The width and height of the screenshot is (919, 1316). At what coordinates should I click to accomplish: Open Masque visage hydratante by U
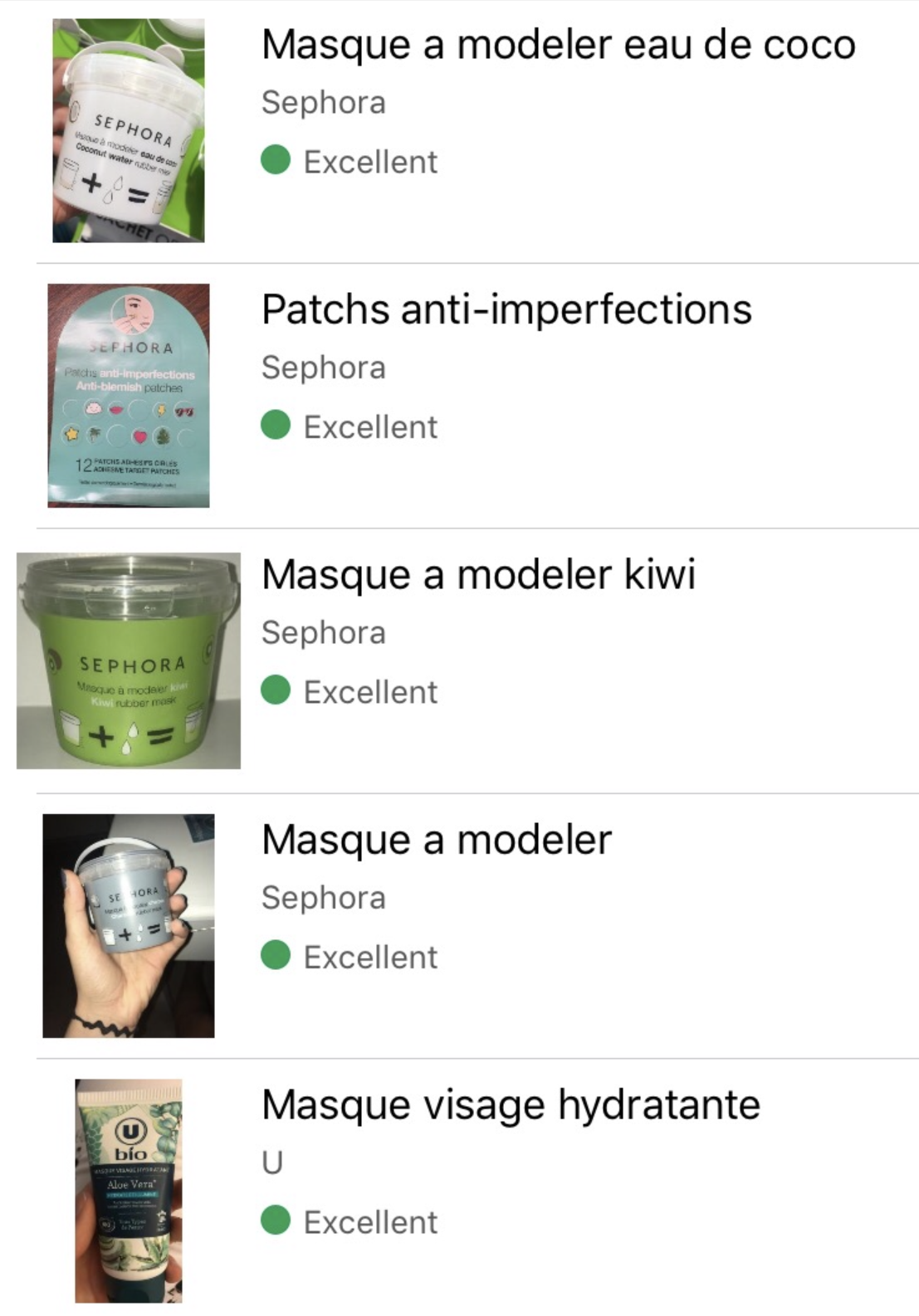[x=511, y=1105]
